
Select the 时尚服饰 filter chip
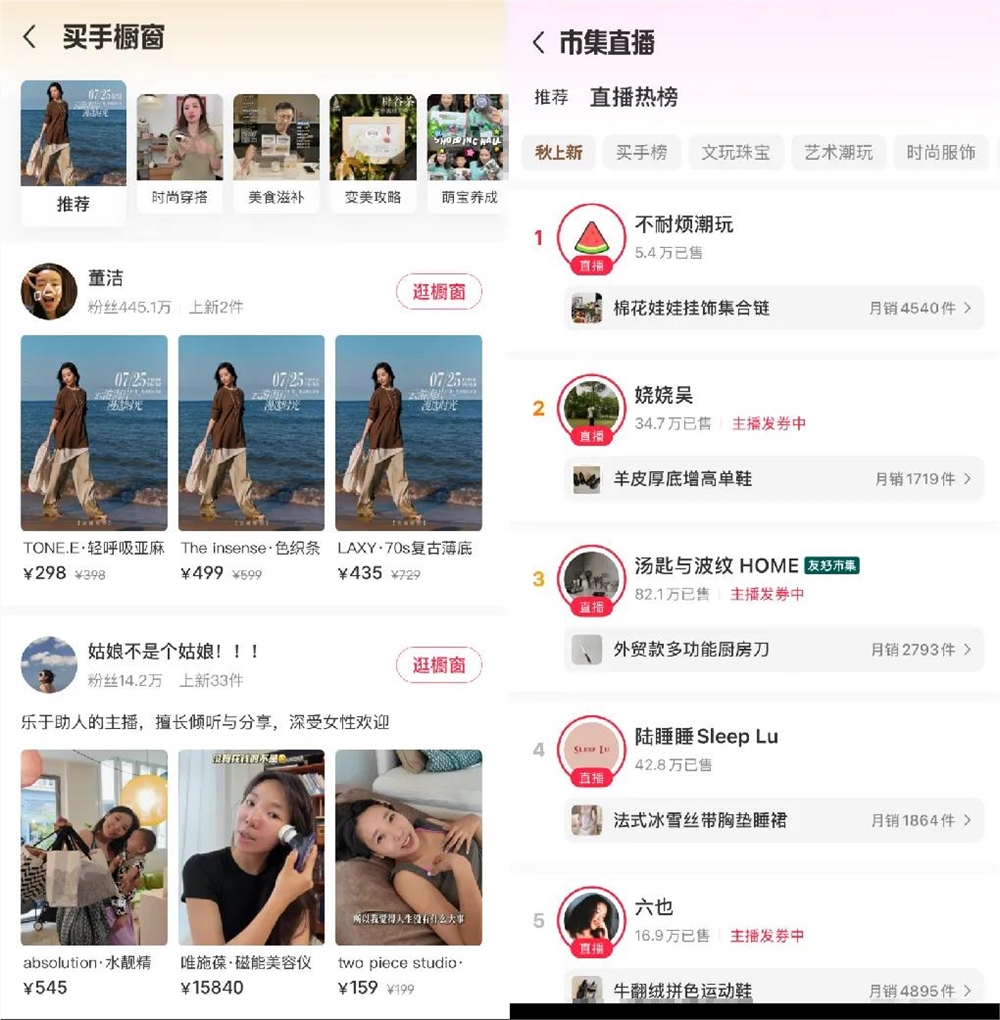(x=942, y=152)
